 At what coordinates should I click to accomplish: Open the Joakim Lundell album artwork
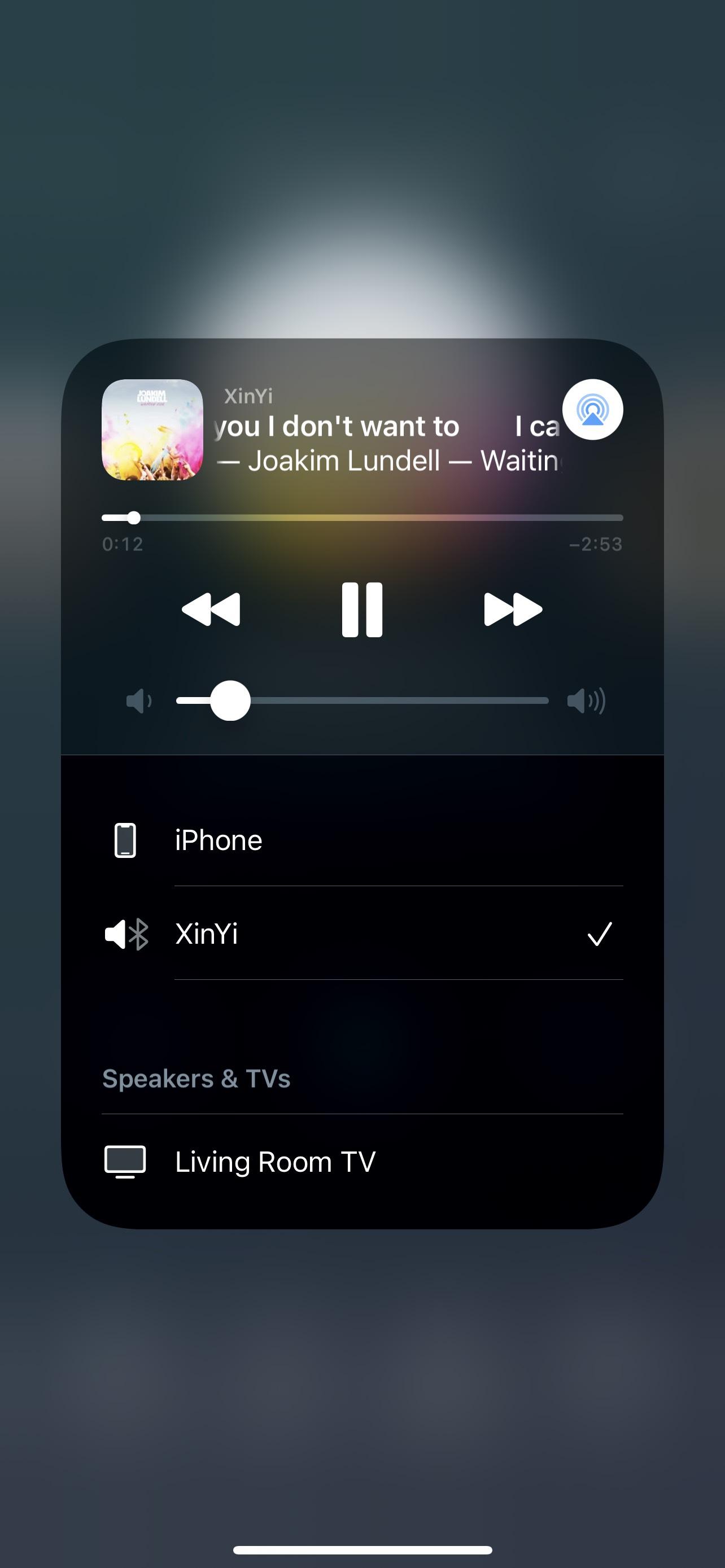pos(152,430)
